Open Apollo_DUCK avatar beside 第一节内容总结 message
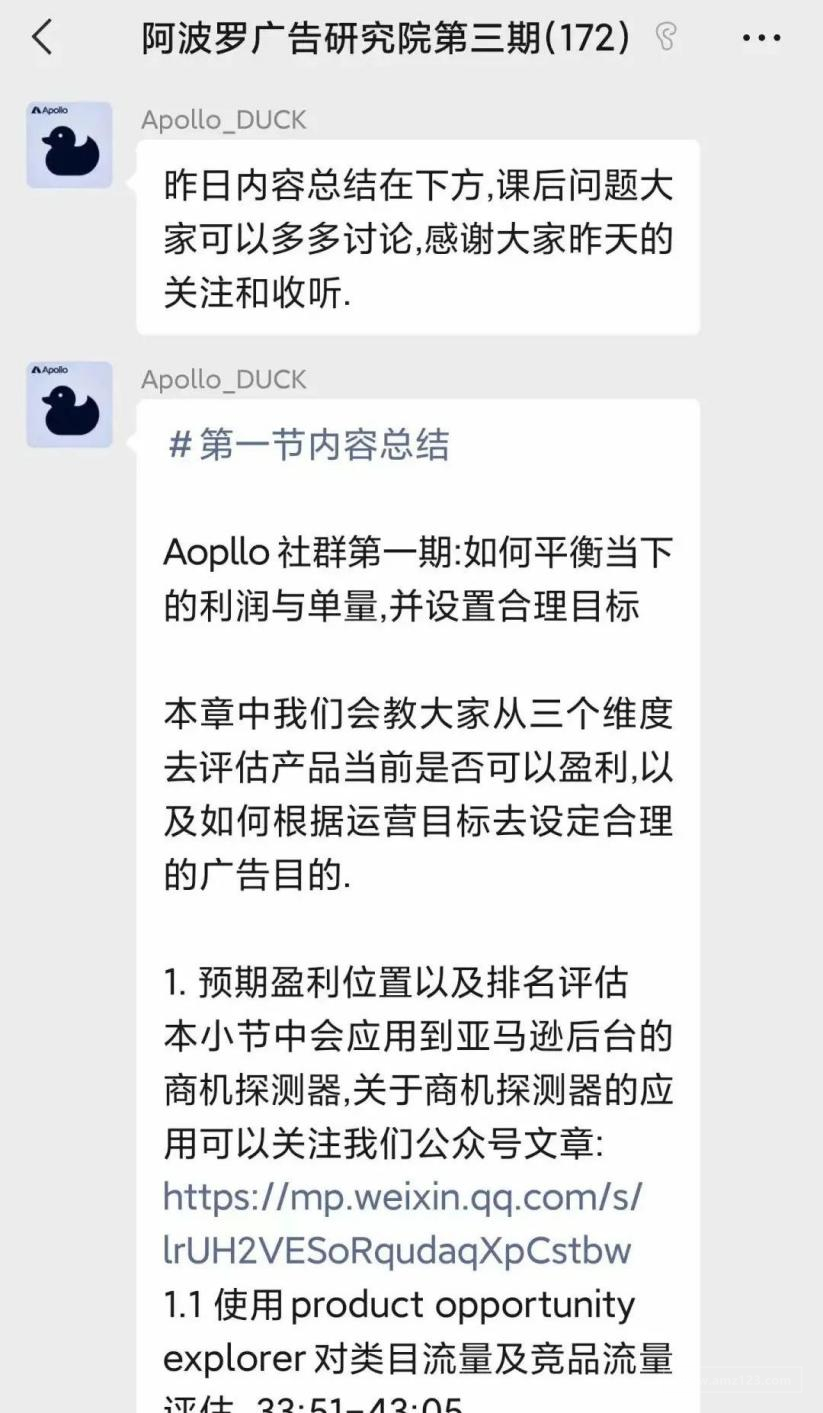823x1413 pixels. (69, 404)
